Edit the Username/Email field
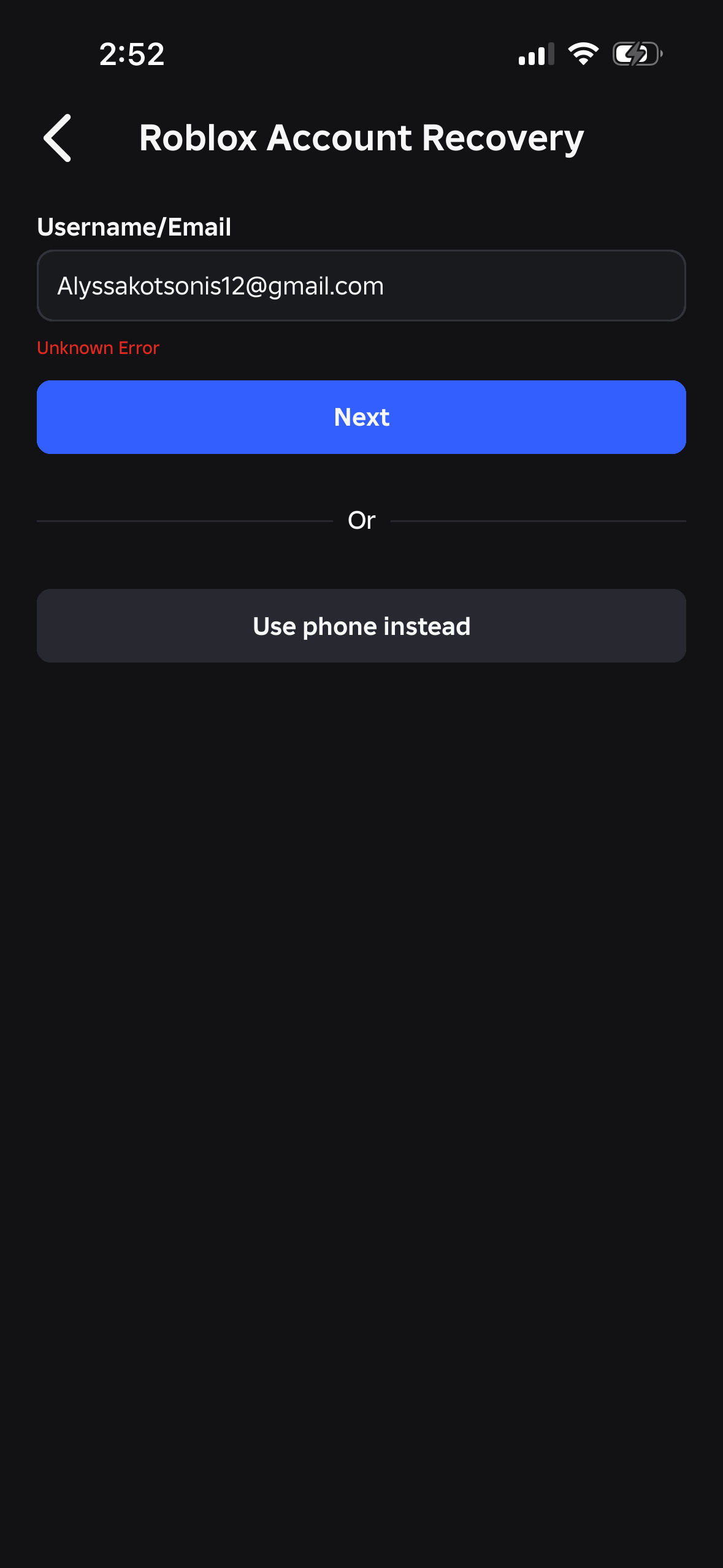This screenshot has height=1568, width=723. (x=361, y=286)
